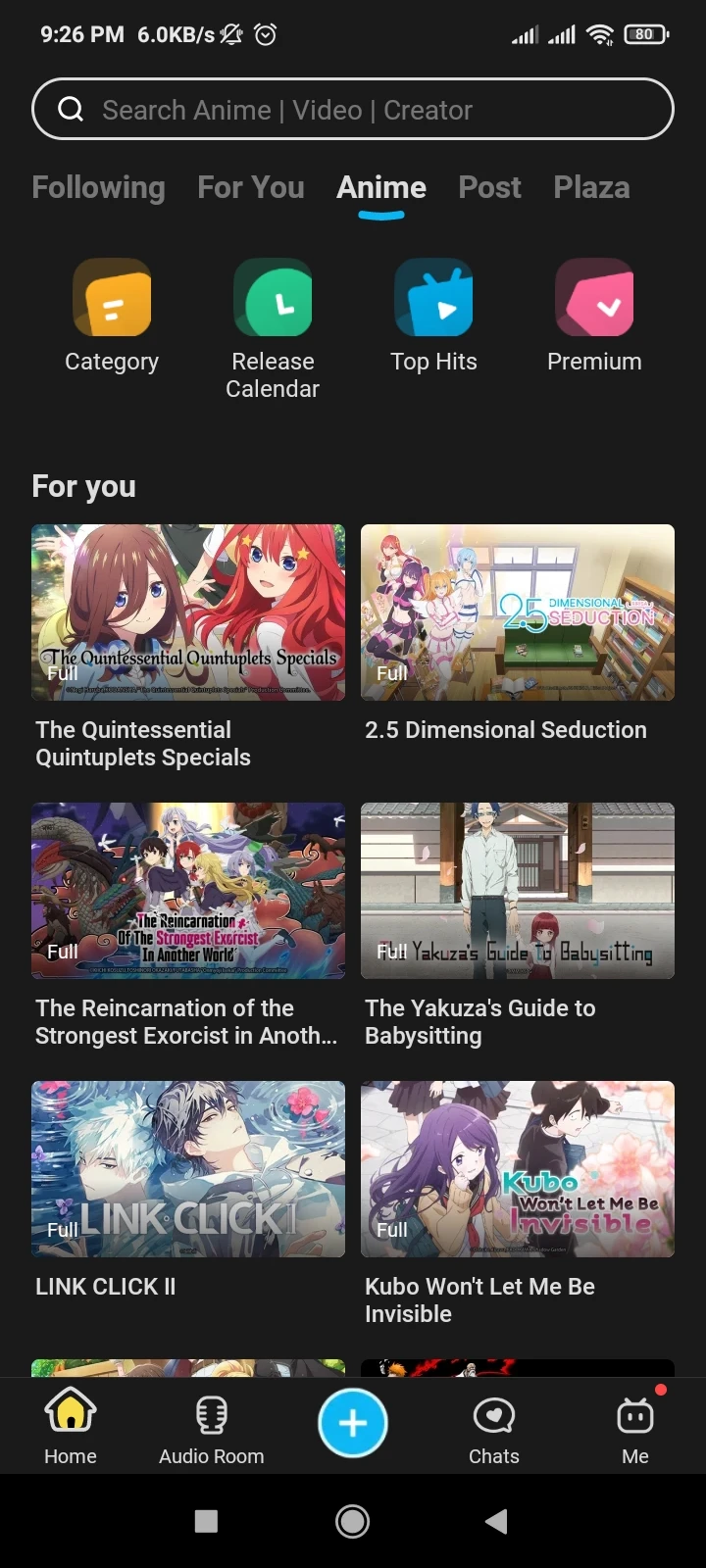706x1568 pixels.
Task: Open the Category icon
Action: [x=111, y=297]
